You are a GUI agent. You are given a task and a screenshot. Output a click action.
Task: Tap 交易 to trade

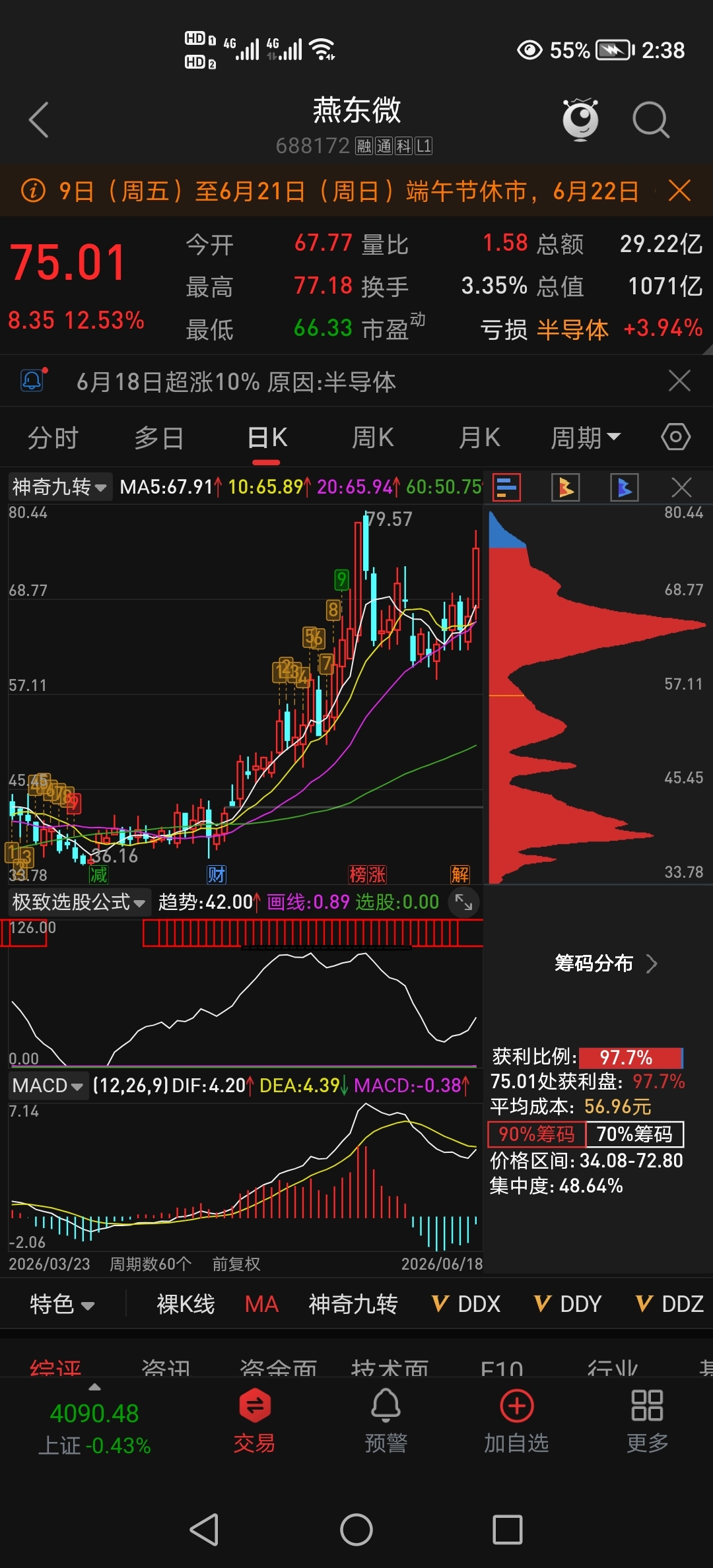(255, 1421)
